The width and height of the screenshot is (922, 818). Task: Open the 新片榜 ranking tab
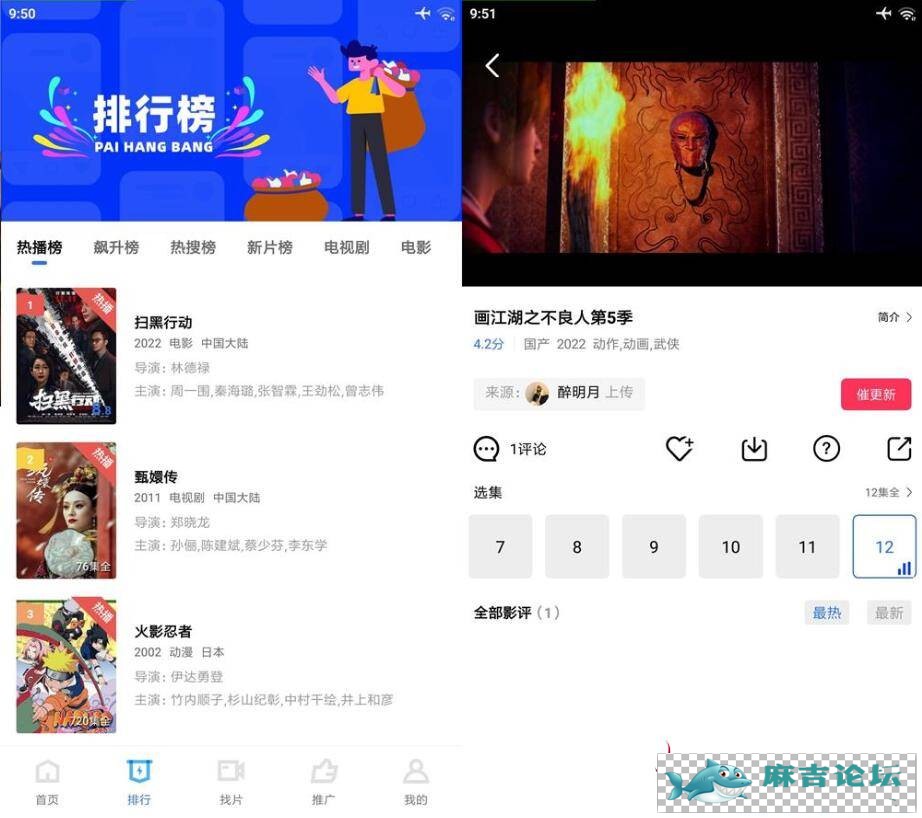click(270, 248)
